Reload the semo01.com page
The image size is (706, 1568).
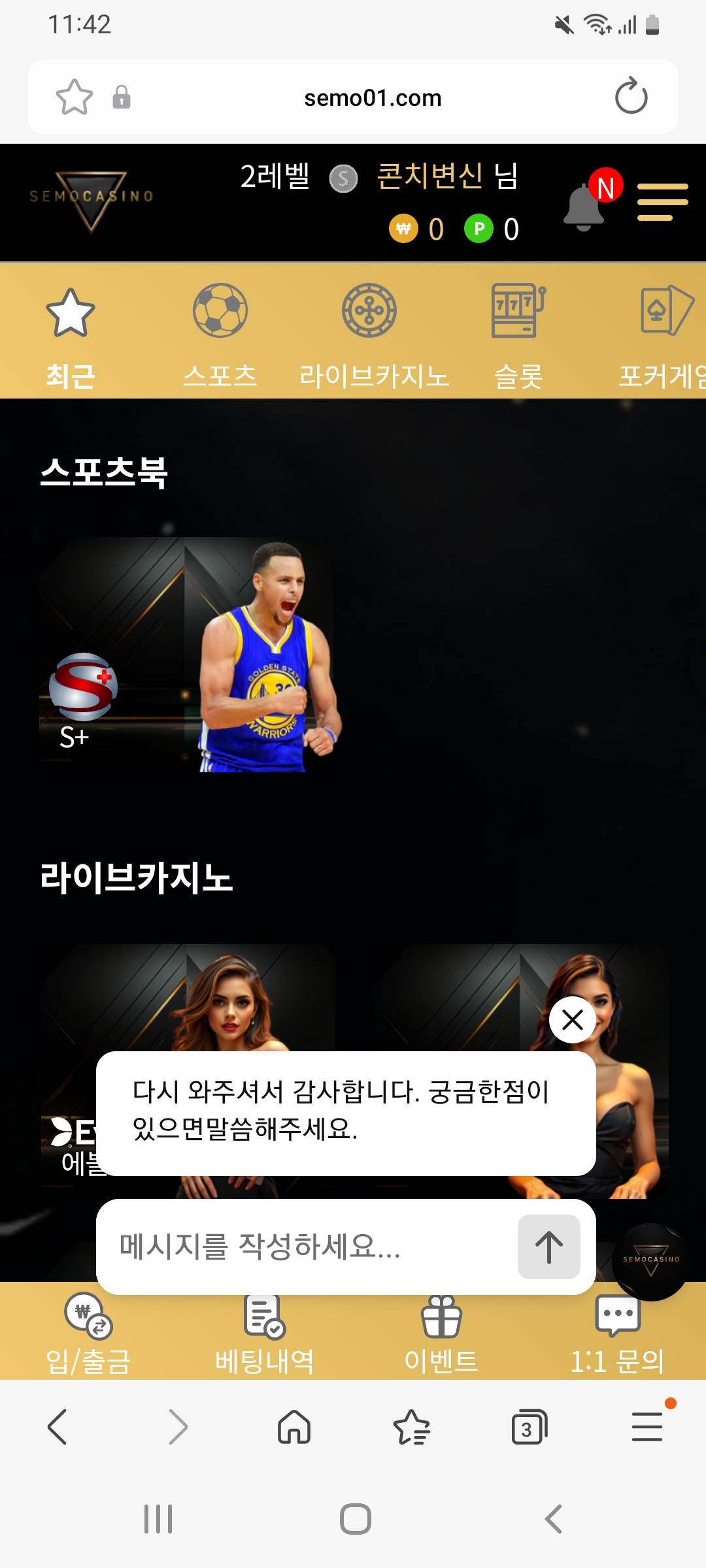tap(631, 97)
